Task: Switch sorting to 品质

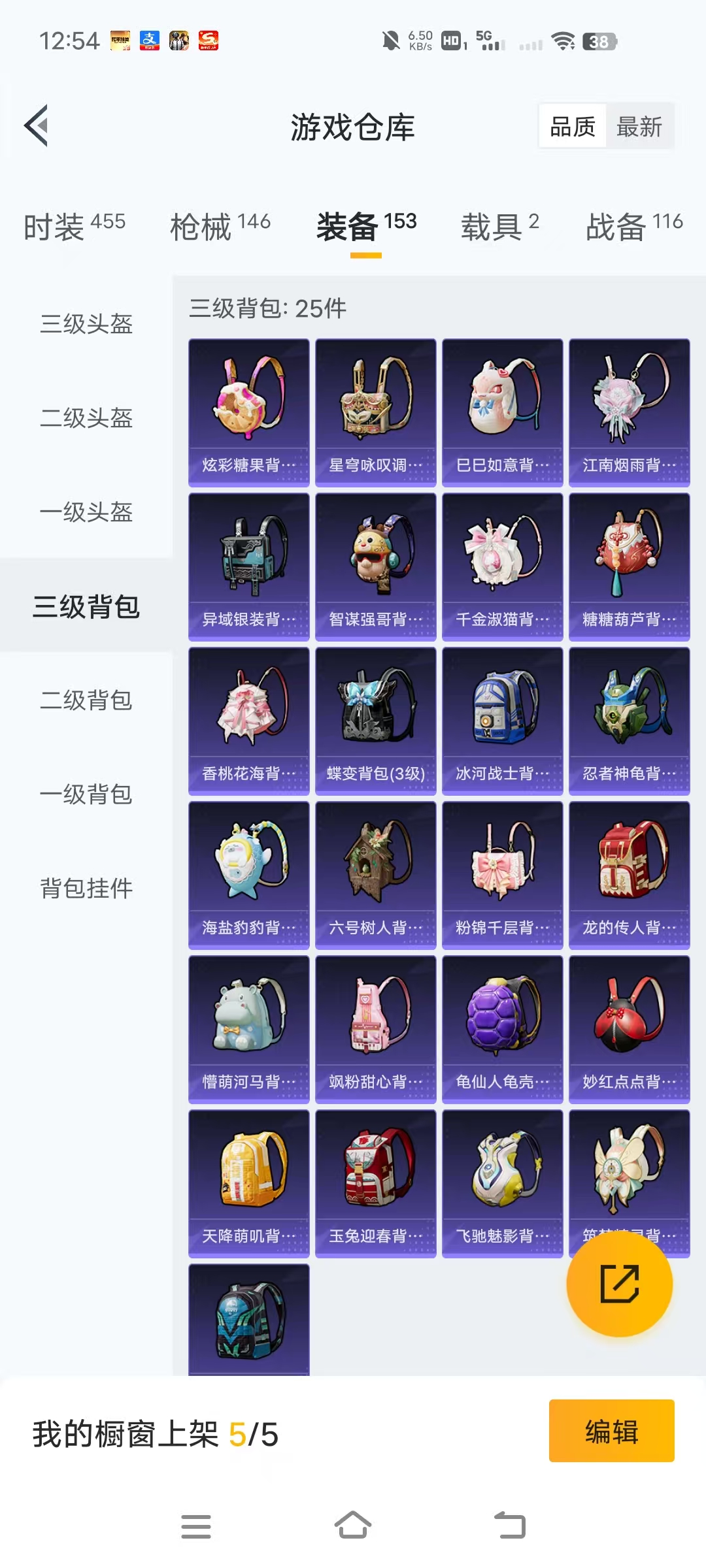Action: 571,125
